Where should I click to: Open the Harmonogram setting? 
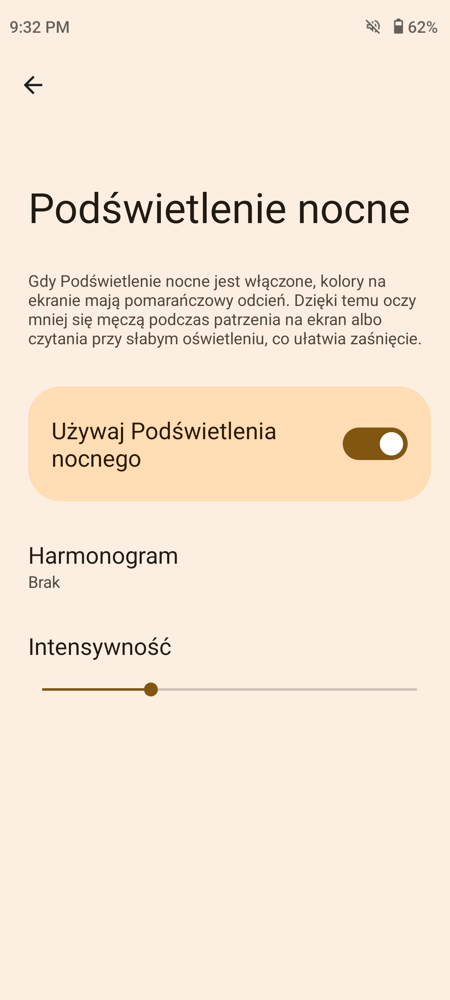(225, 566)
